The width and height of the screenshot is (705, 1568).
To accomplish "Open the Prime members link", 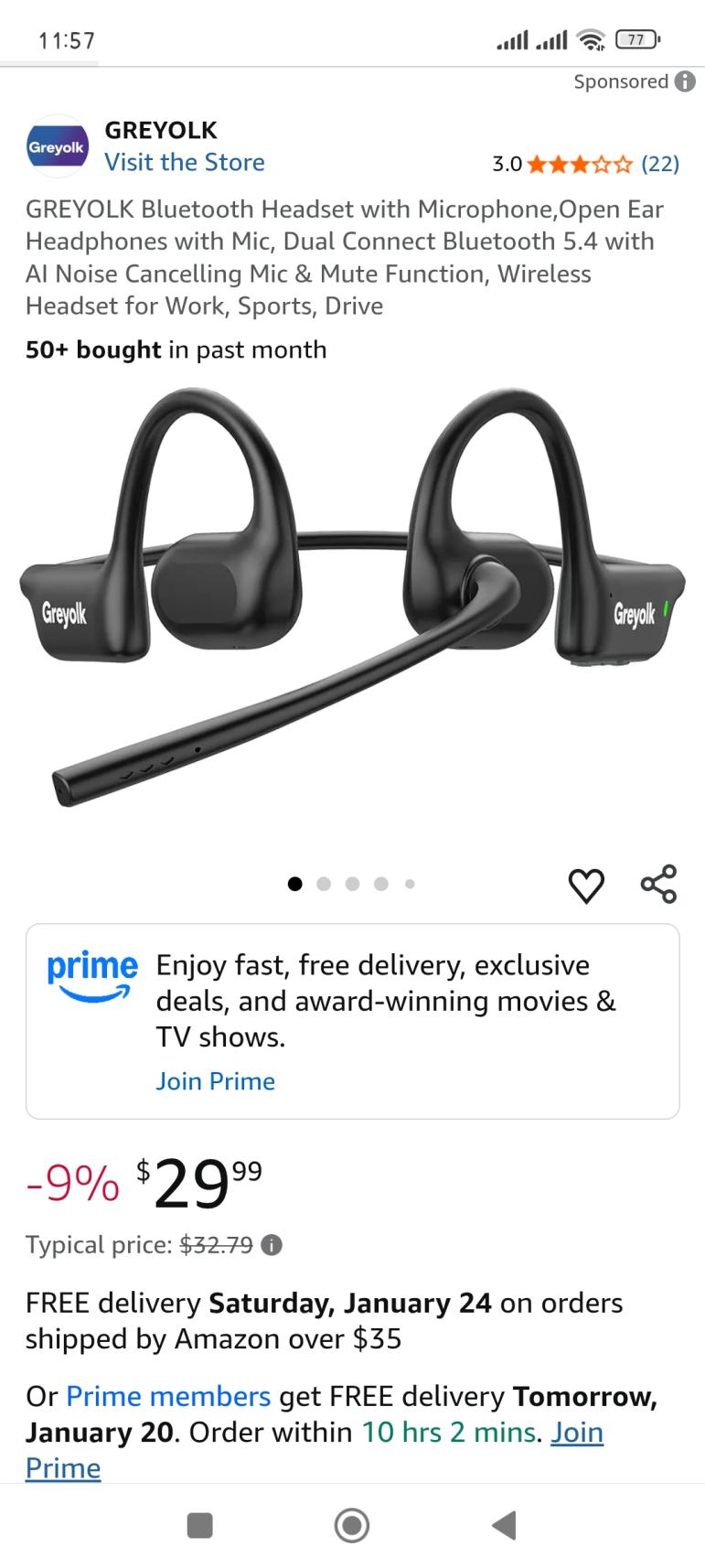I will pyautogui.click(x=168, y=1396).
